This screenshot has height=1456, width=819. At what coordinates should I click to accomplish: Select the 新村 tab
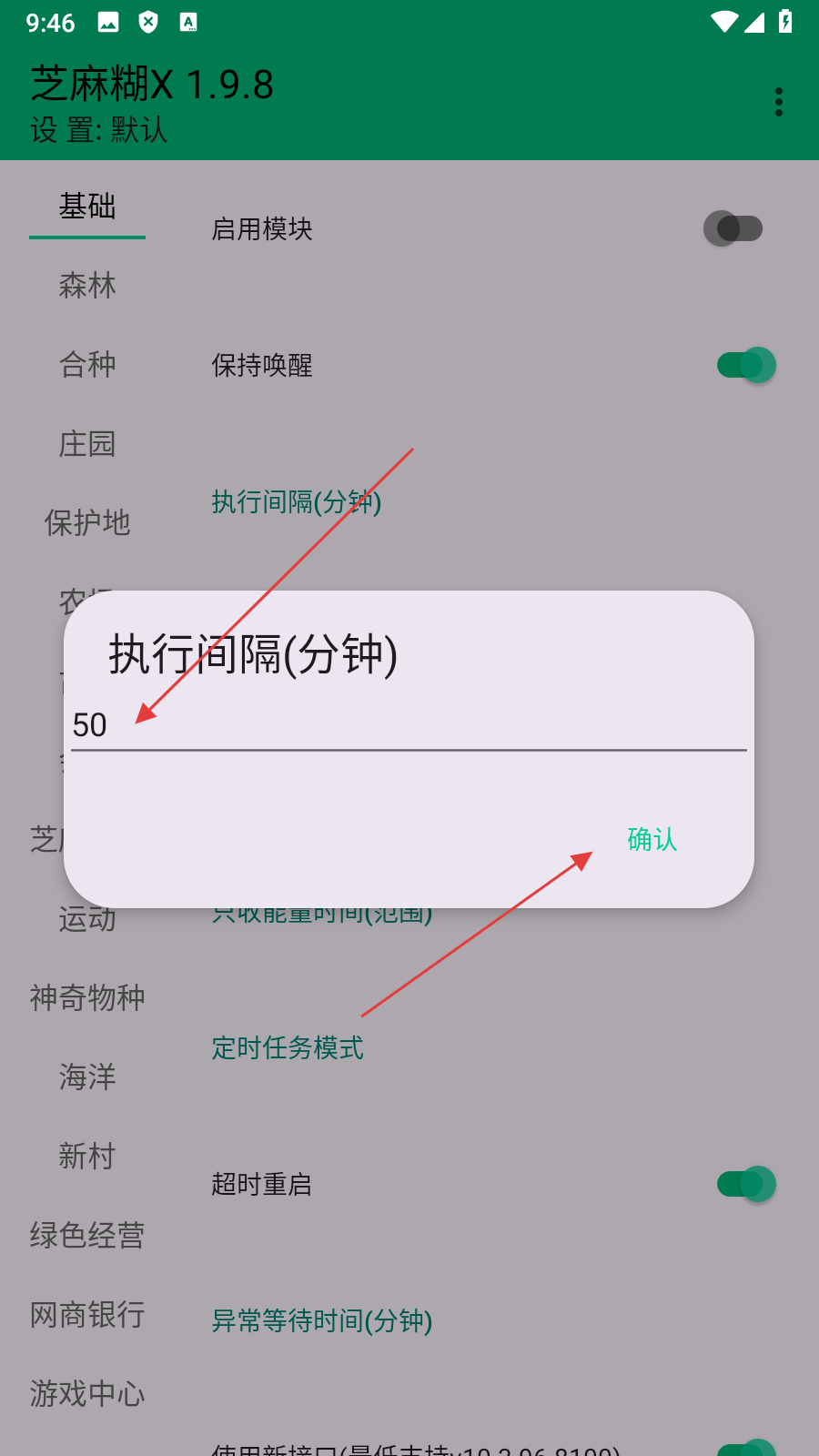tap(87, 1157)
